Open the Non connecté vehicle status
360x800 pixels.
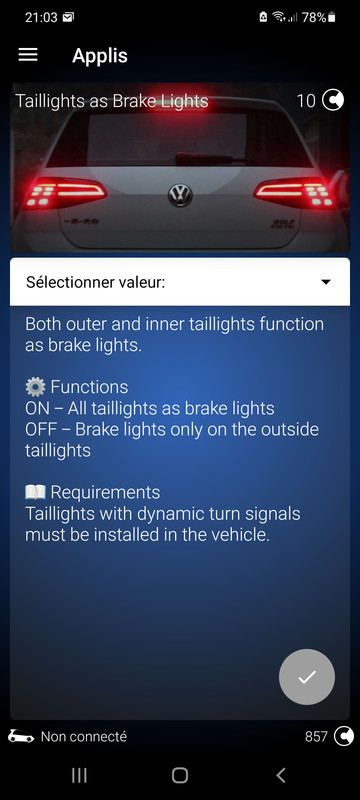click(67, 737)
